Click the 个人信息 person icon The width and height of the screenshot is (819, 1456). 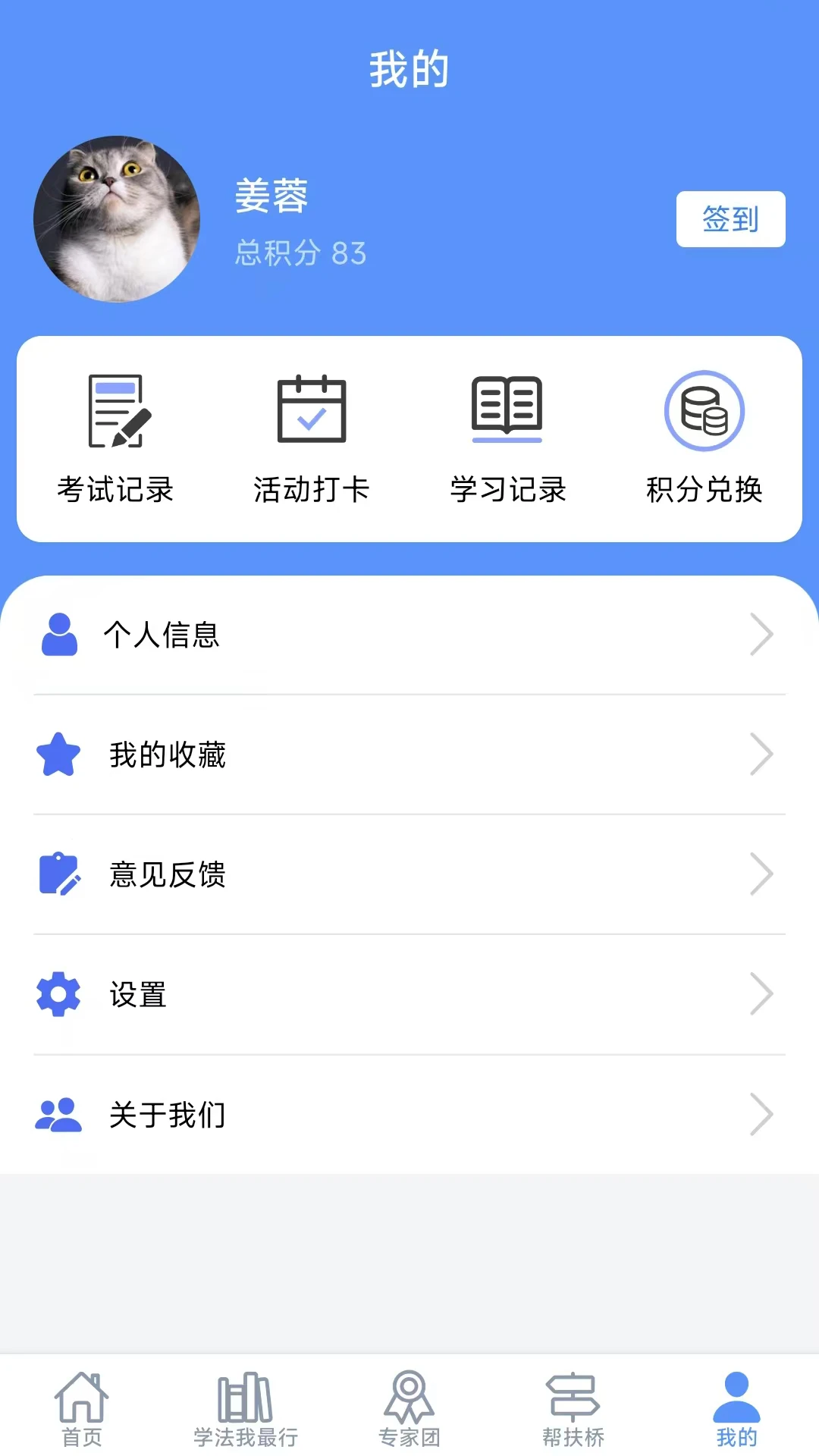58,635
